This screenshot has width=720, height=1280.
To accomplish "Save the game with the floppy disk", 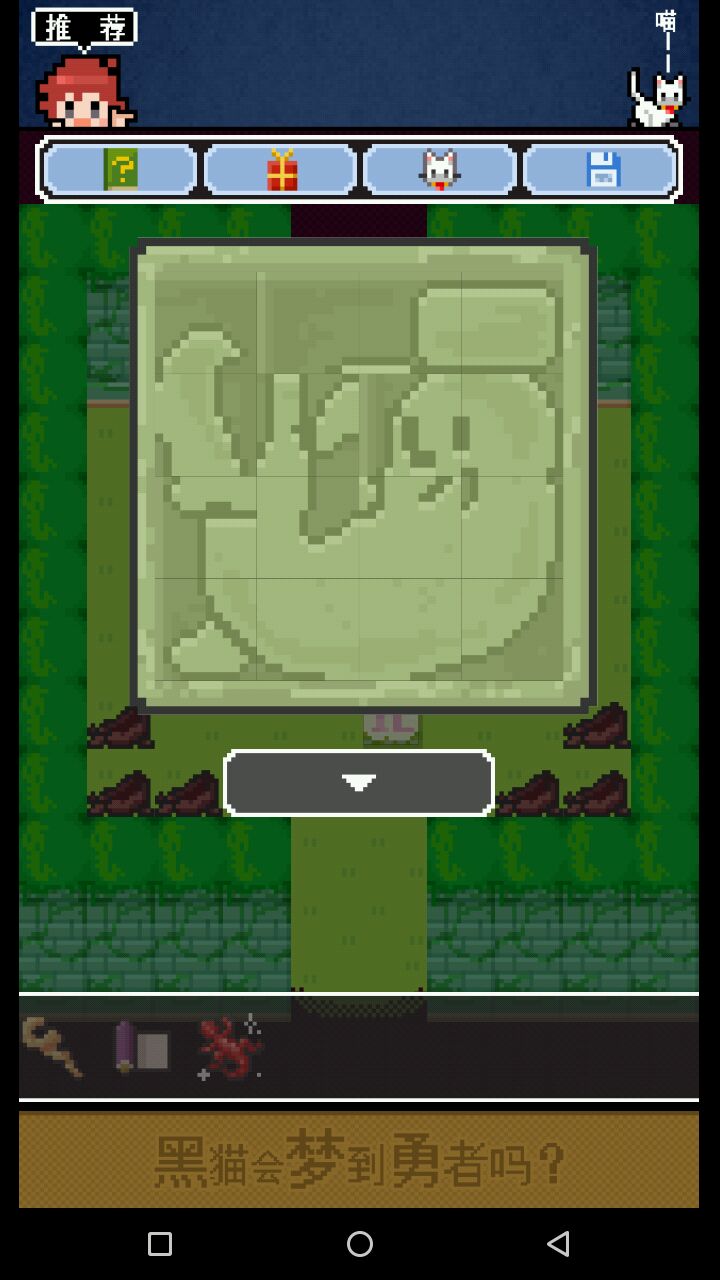I will pyautogui.click(x=602, y=169).
